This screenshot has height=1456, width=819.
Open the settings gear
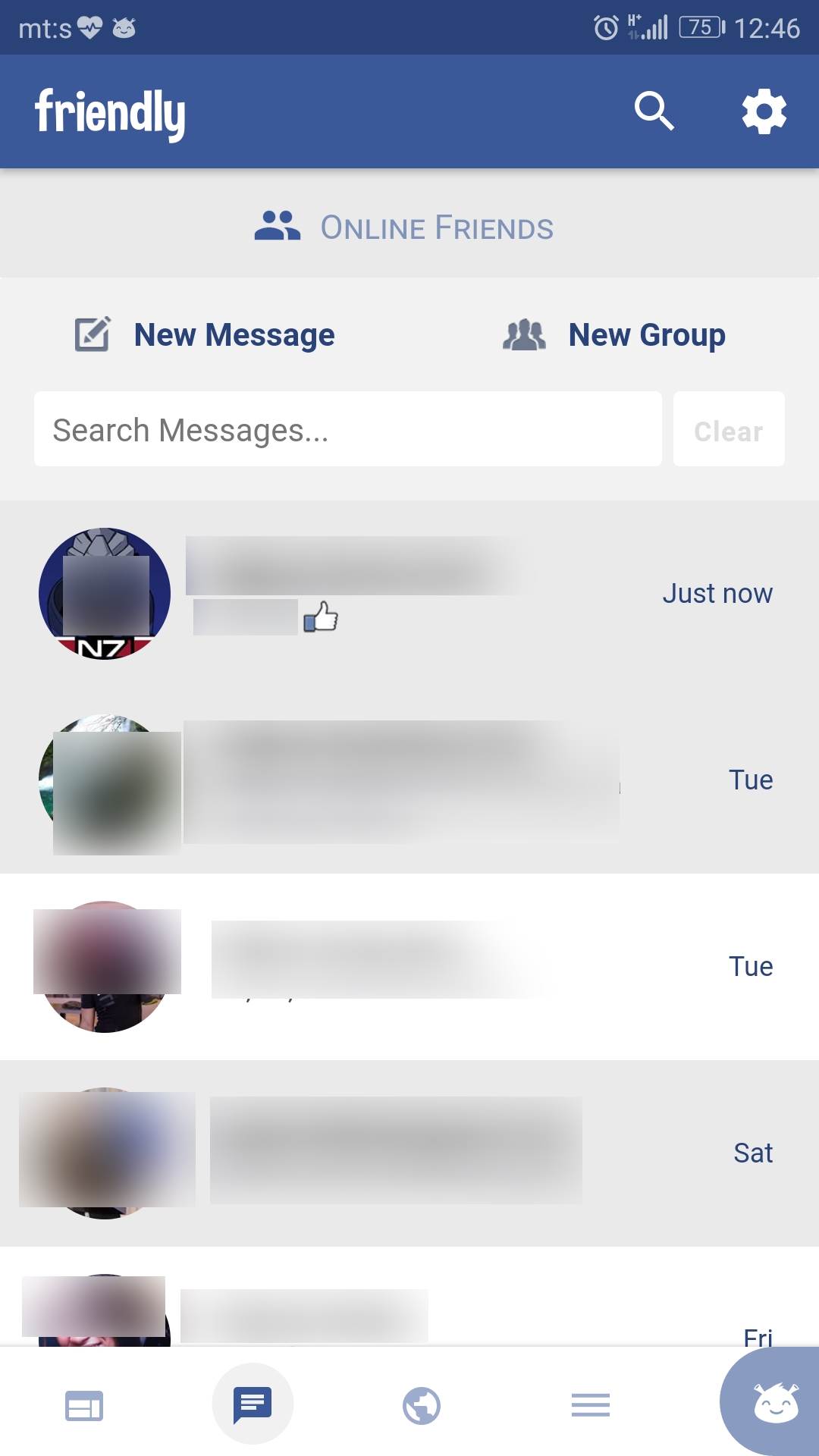(x=764, y=111)
